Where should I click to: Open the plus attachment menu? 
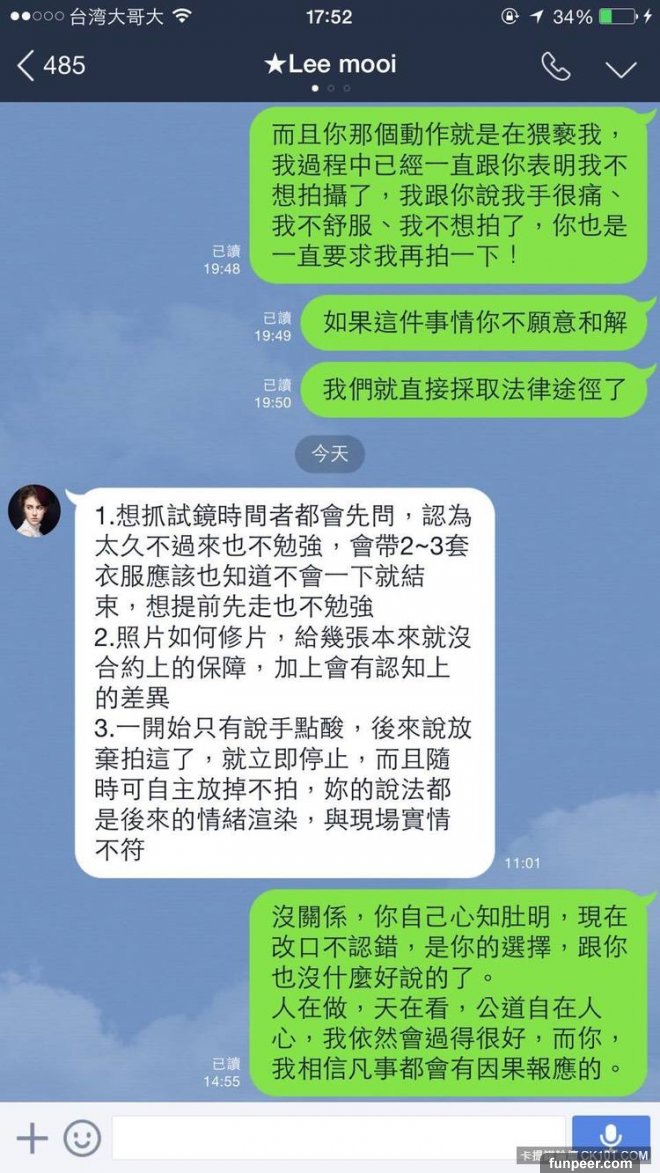pos(32,1138)
